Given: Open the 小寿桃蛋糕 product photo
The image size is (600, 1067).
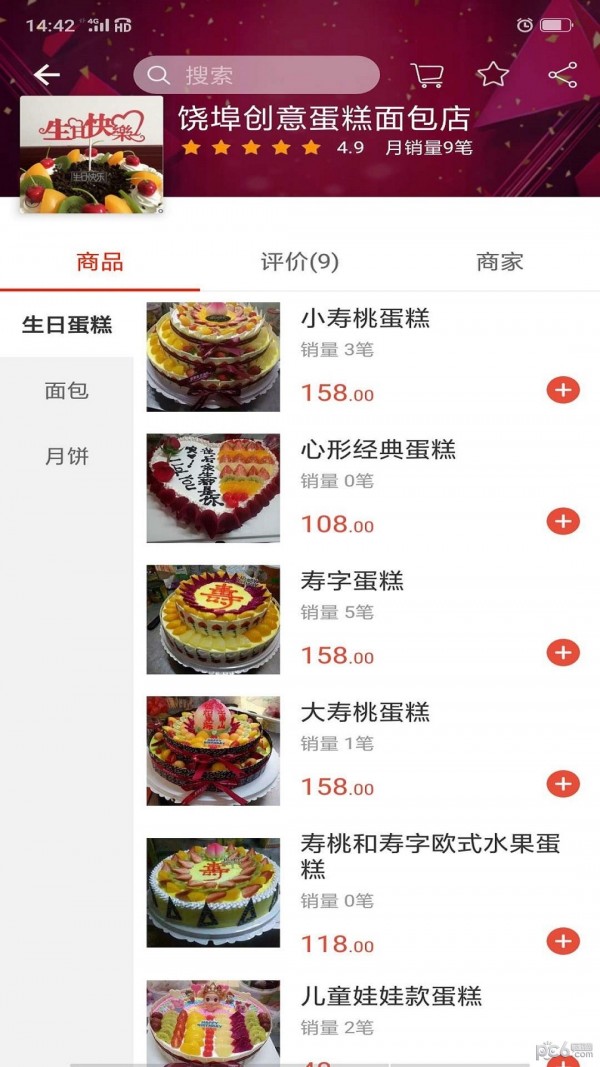Looking at the screenshot, I should (213, 357).
